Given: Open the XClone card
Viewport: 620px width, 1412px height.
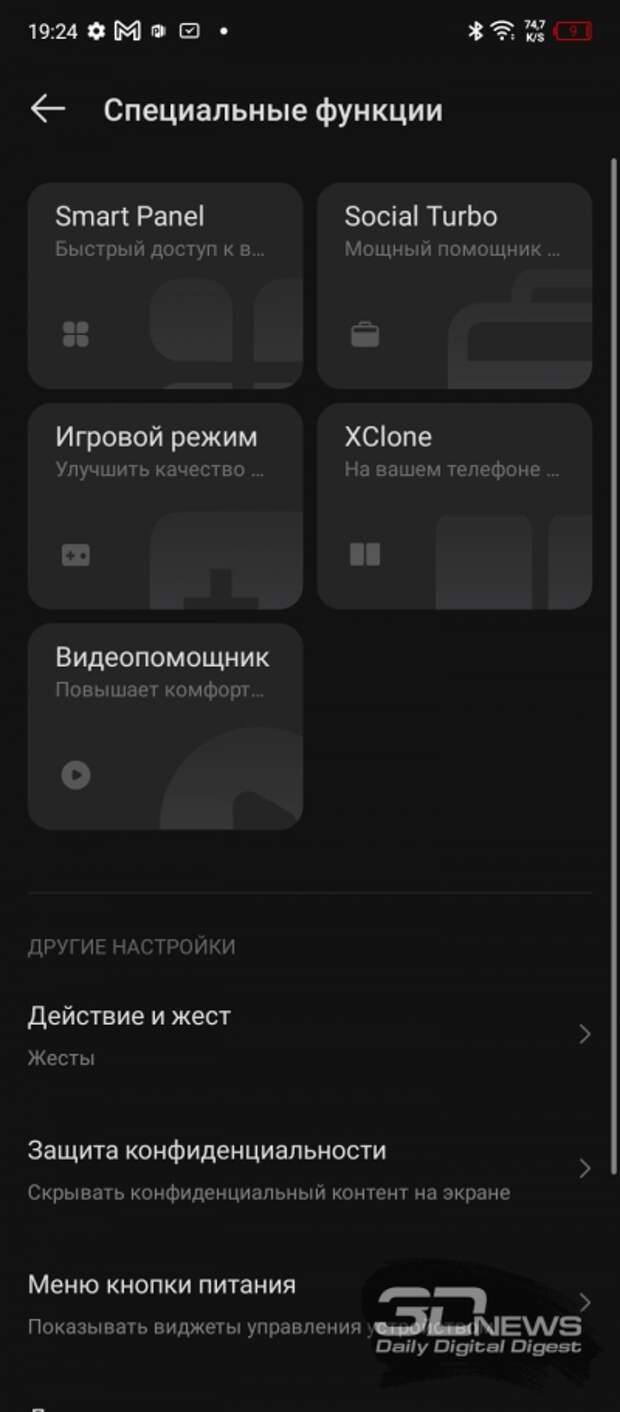Looking at the screenshot, I should pyautogui.click(x=455, y=506).
